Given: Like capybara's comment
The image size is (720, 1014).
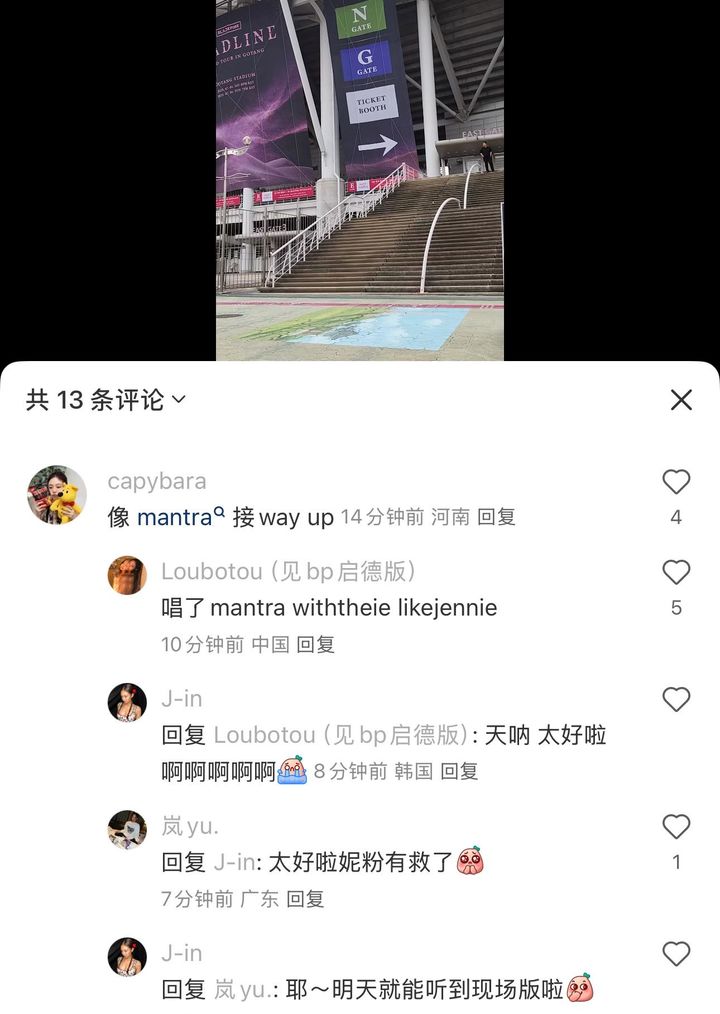Looking at the screenshot, I should [x=676, y=483].
